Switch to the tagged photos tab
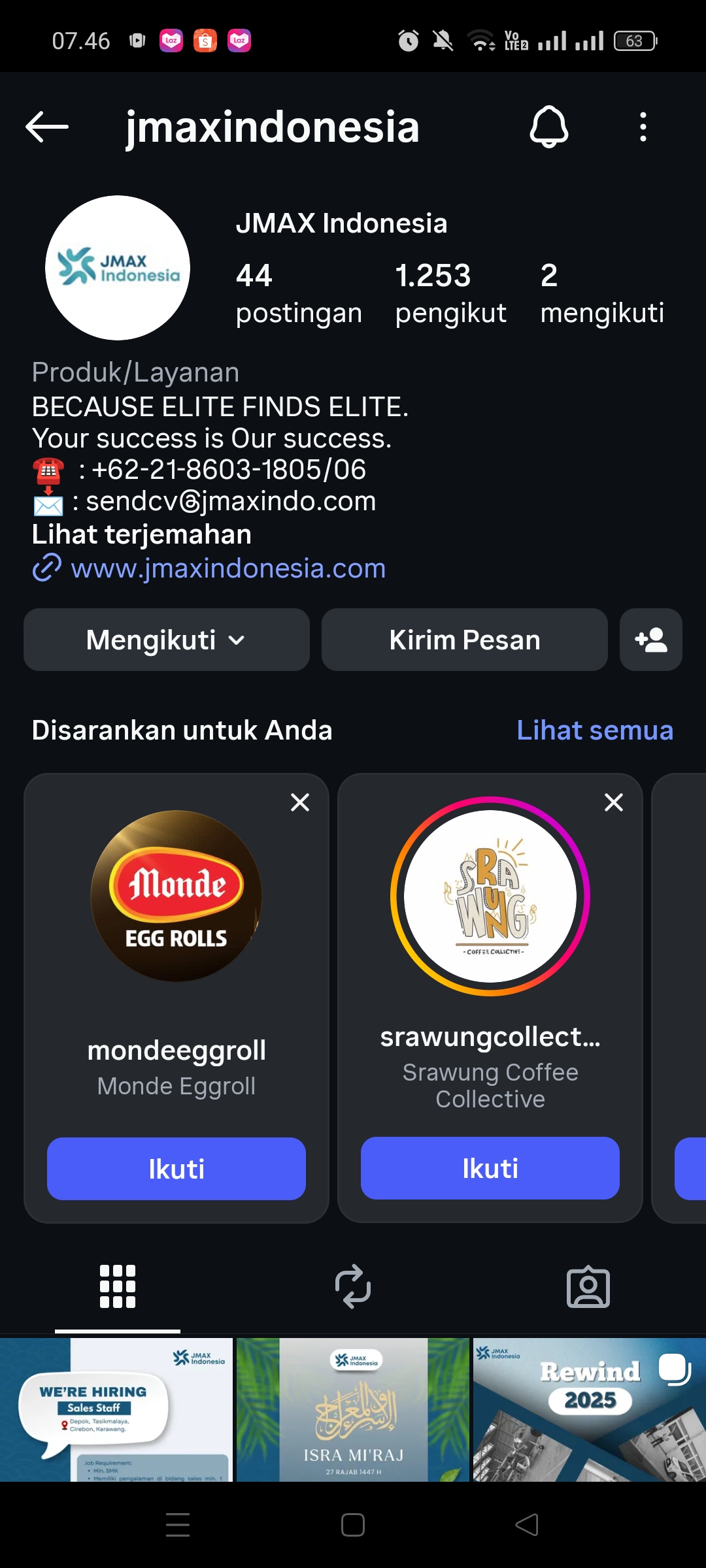The height and width of the screenshot is (1568, 706). (588, 1286)
